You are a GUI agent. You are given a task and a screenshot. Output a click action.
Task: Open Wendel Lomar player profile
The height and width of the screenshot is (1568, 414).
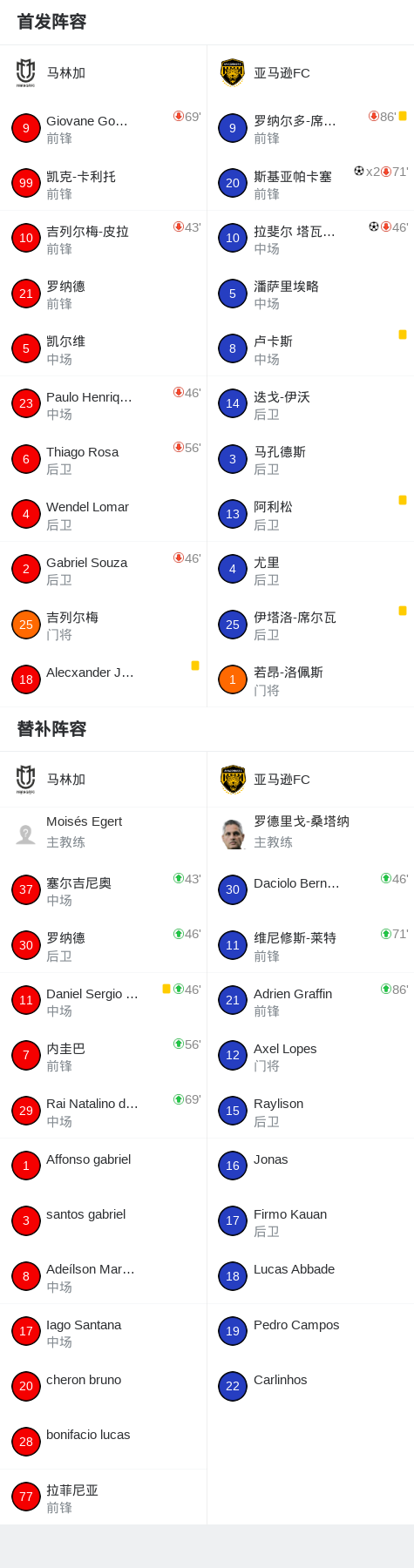tap(103, 514)
